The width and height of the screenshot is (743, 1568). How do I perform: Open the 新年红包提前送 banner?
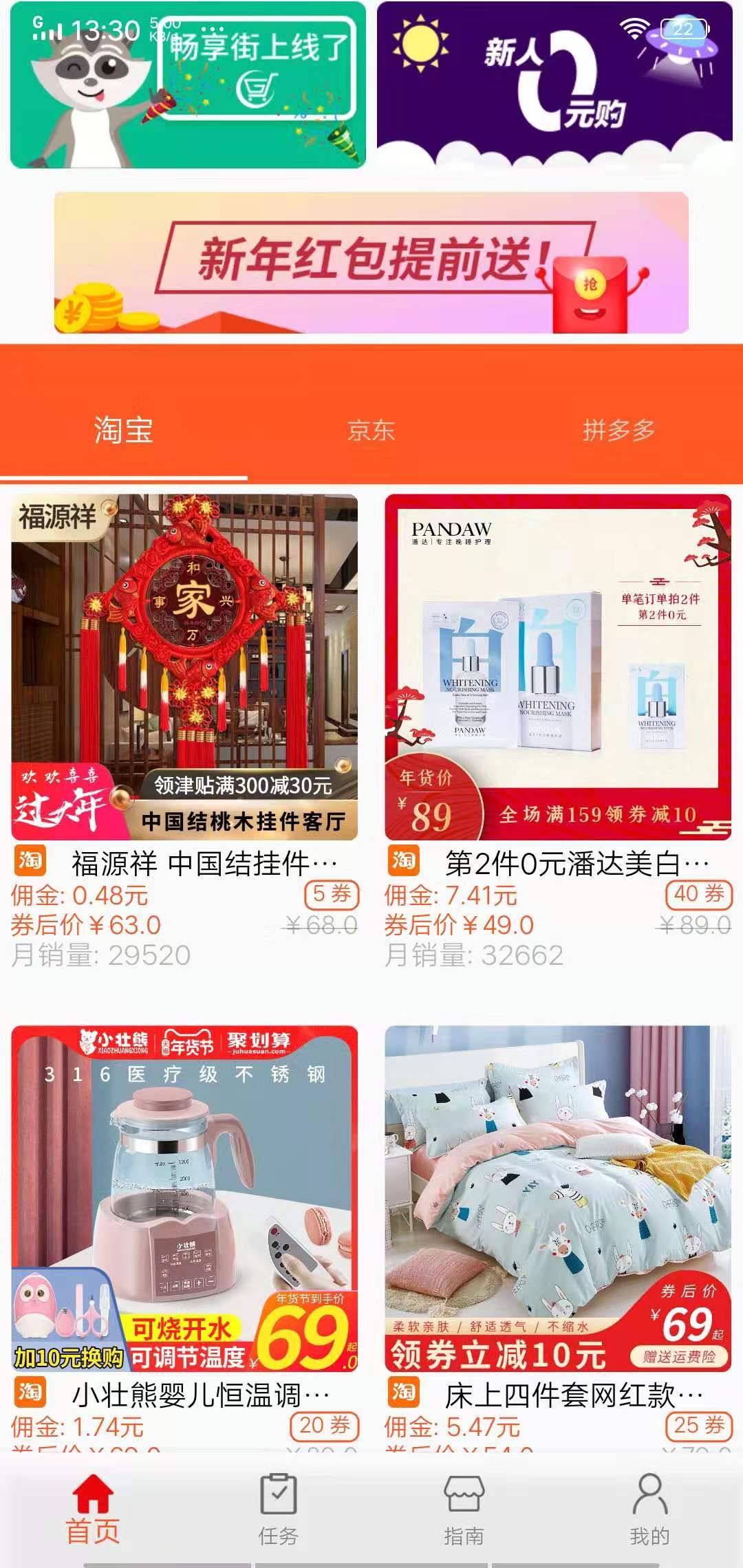(x=371, y=265)
